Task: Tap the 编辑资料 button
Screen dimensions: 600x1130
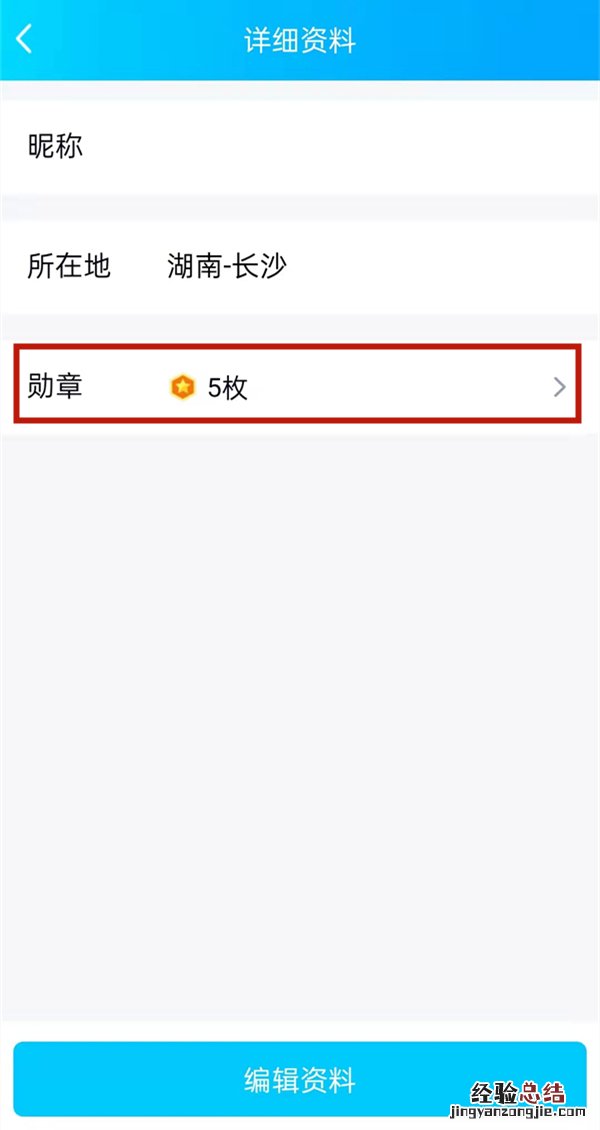Action: click(299, 1079)
